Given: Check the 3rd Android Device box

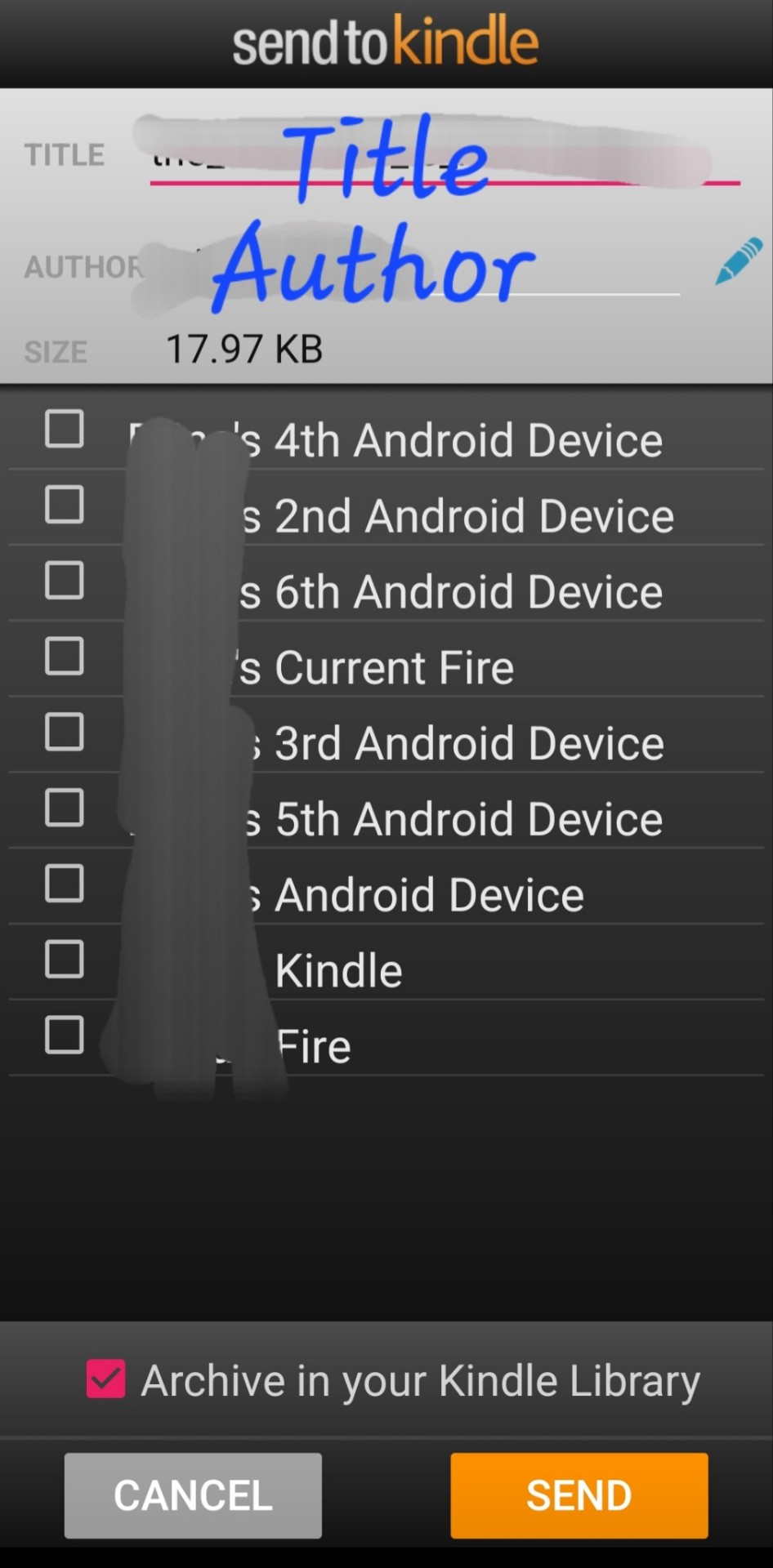Looking at the screenshot, I should tap(65, 732).
